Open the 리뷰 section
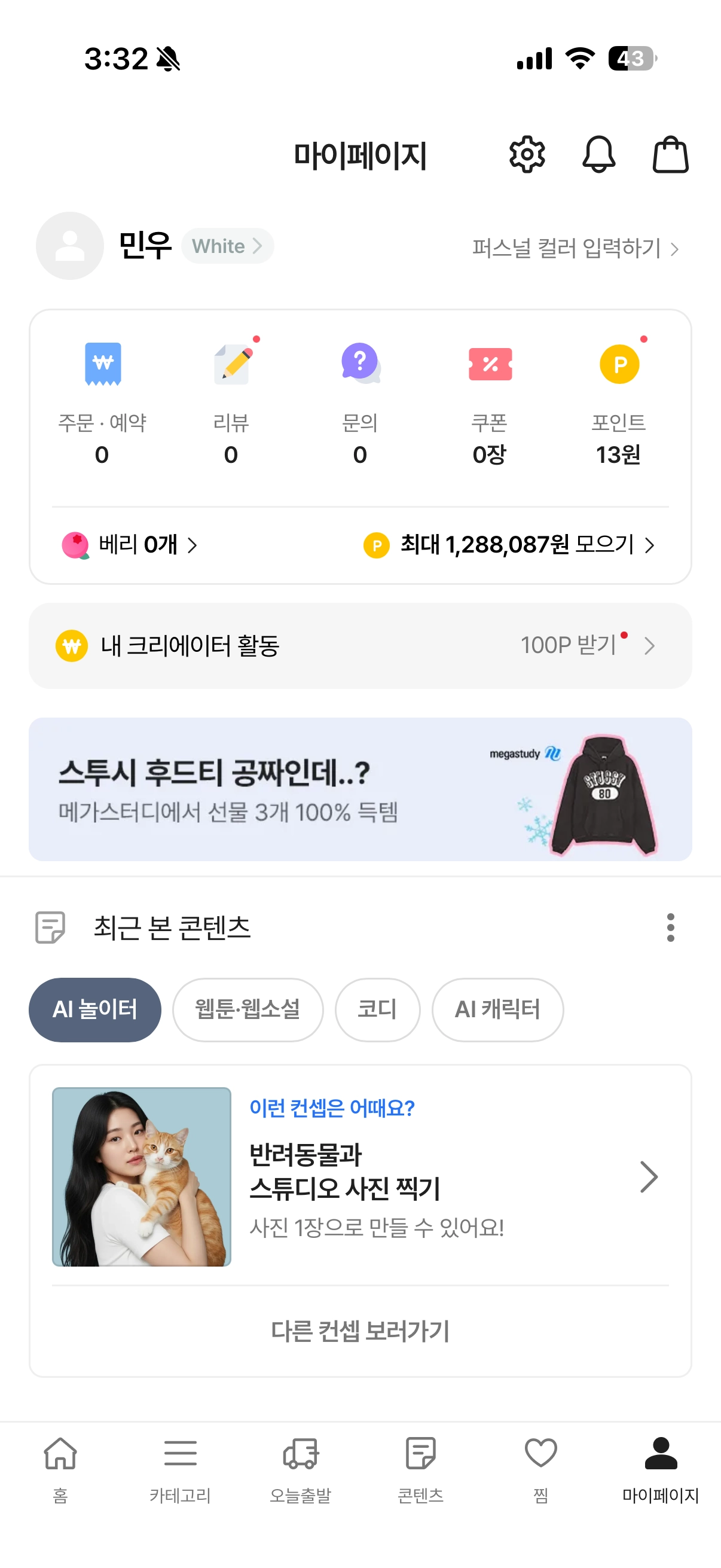Viewport: 721px width, 1568px height. tap(231, 402)
